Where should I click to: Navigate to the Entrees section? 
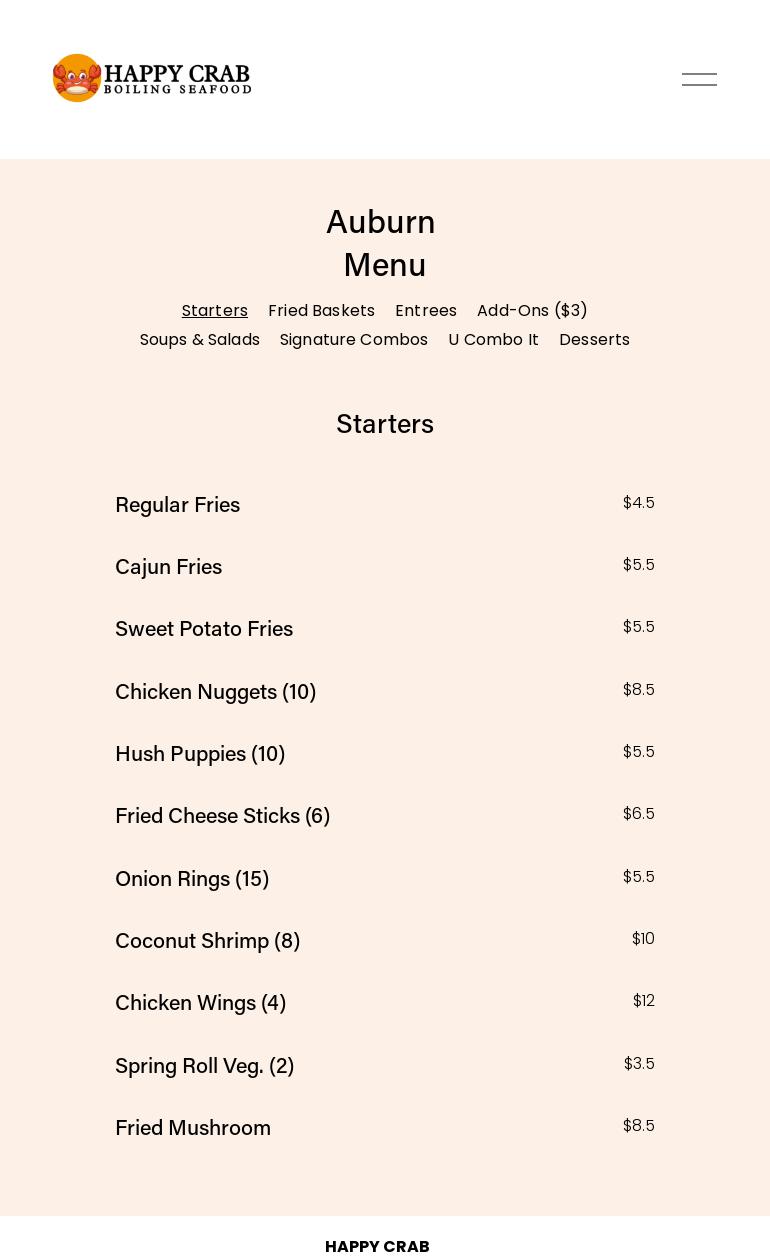point(426,311)
